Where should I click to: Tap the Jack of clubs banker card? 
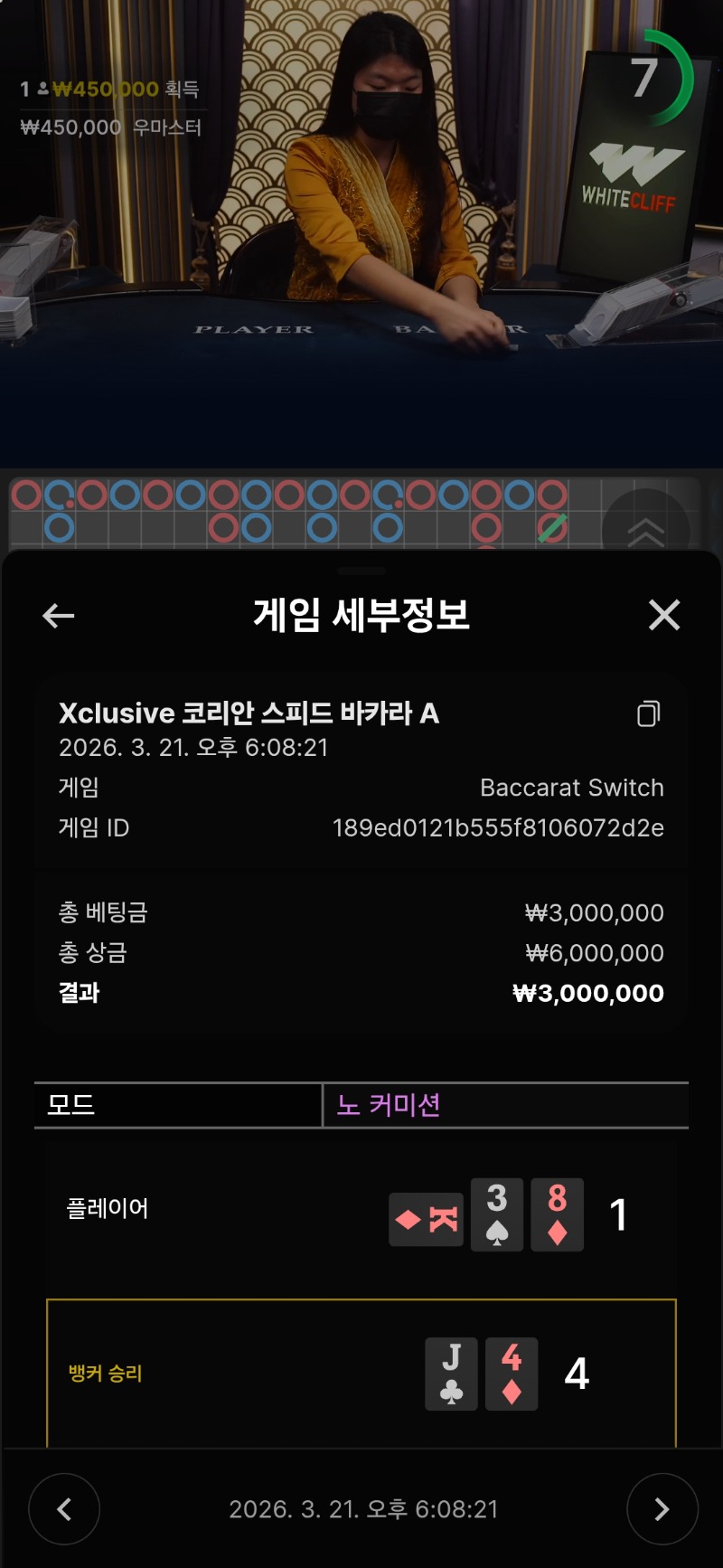pyautogui.click(x=450, y=1374)
